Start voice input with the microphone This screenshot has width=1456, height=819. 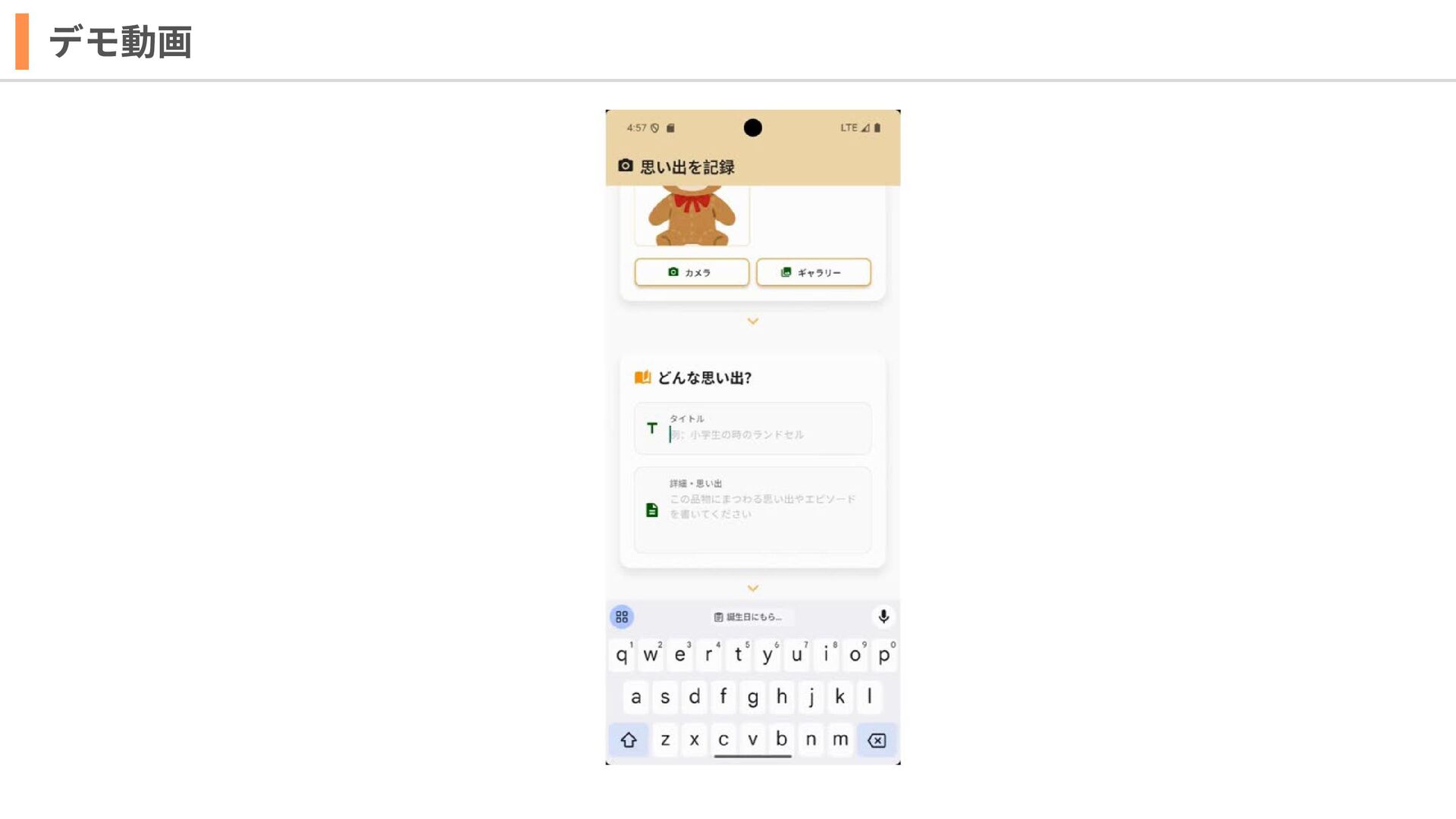click(883, 617)
